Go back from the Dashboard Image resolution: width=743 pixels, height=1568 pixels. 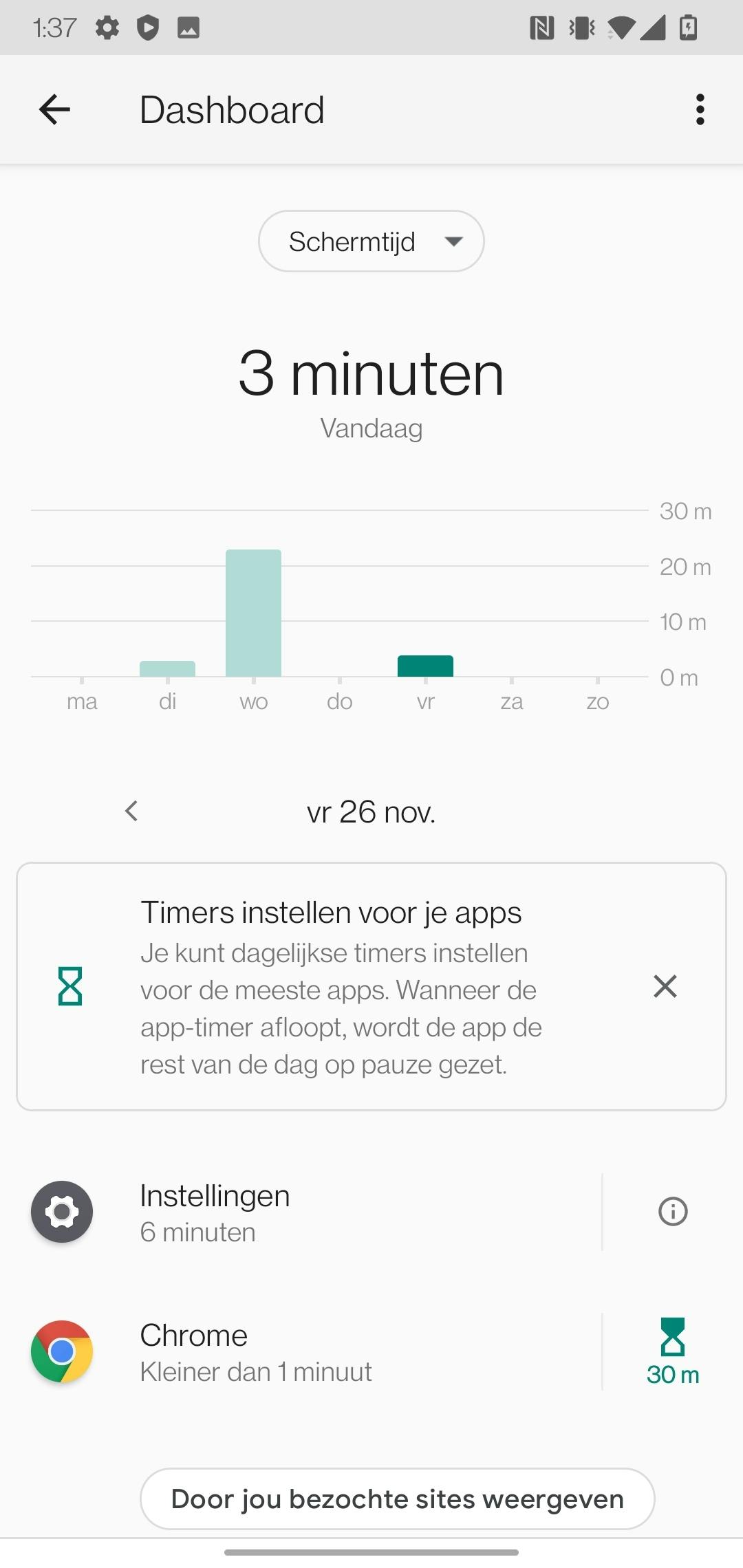[55, 109]
